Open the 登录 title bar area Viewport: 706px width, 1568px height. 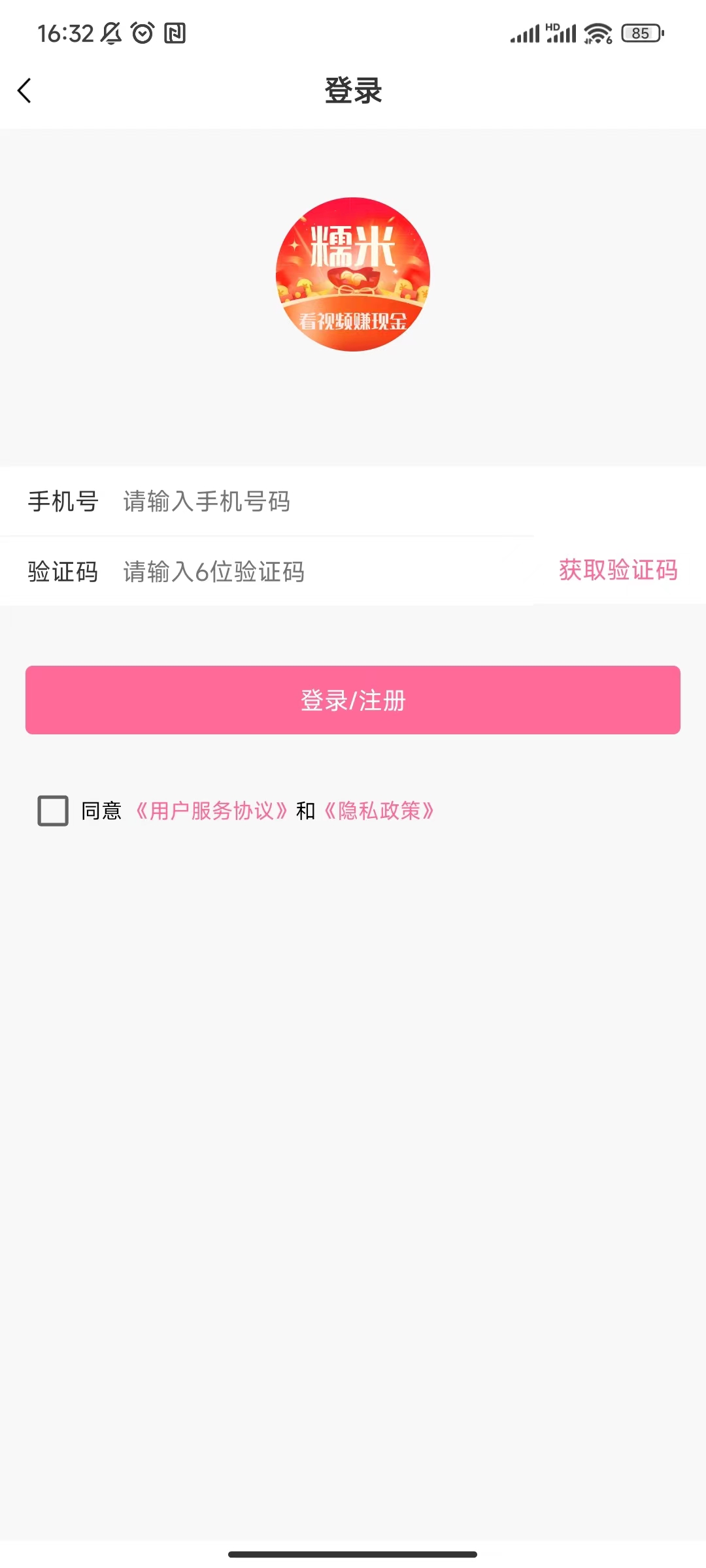point(353,91)
